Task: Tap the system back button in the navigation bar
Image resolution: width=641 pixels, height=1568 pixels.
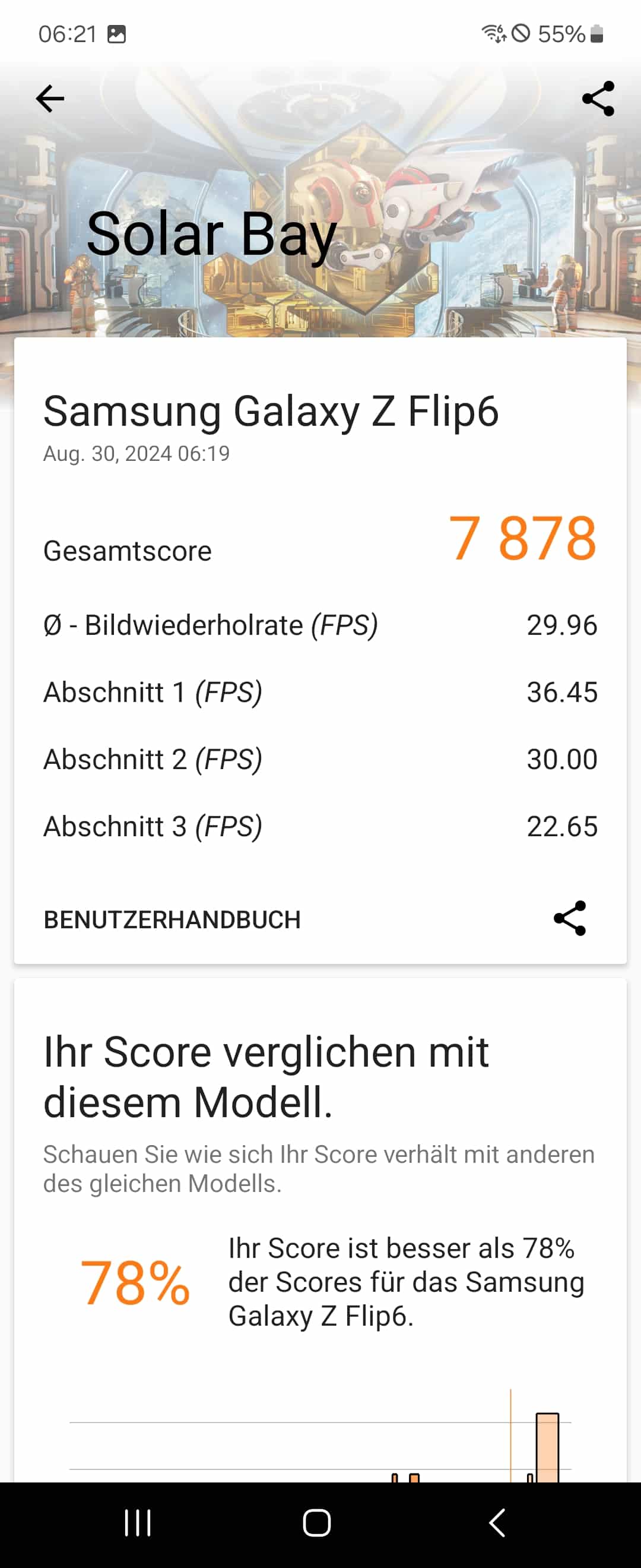Action: click(497, 1523)
